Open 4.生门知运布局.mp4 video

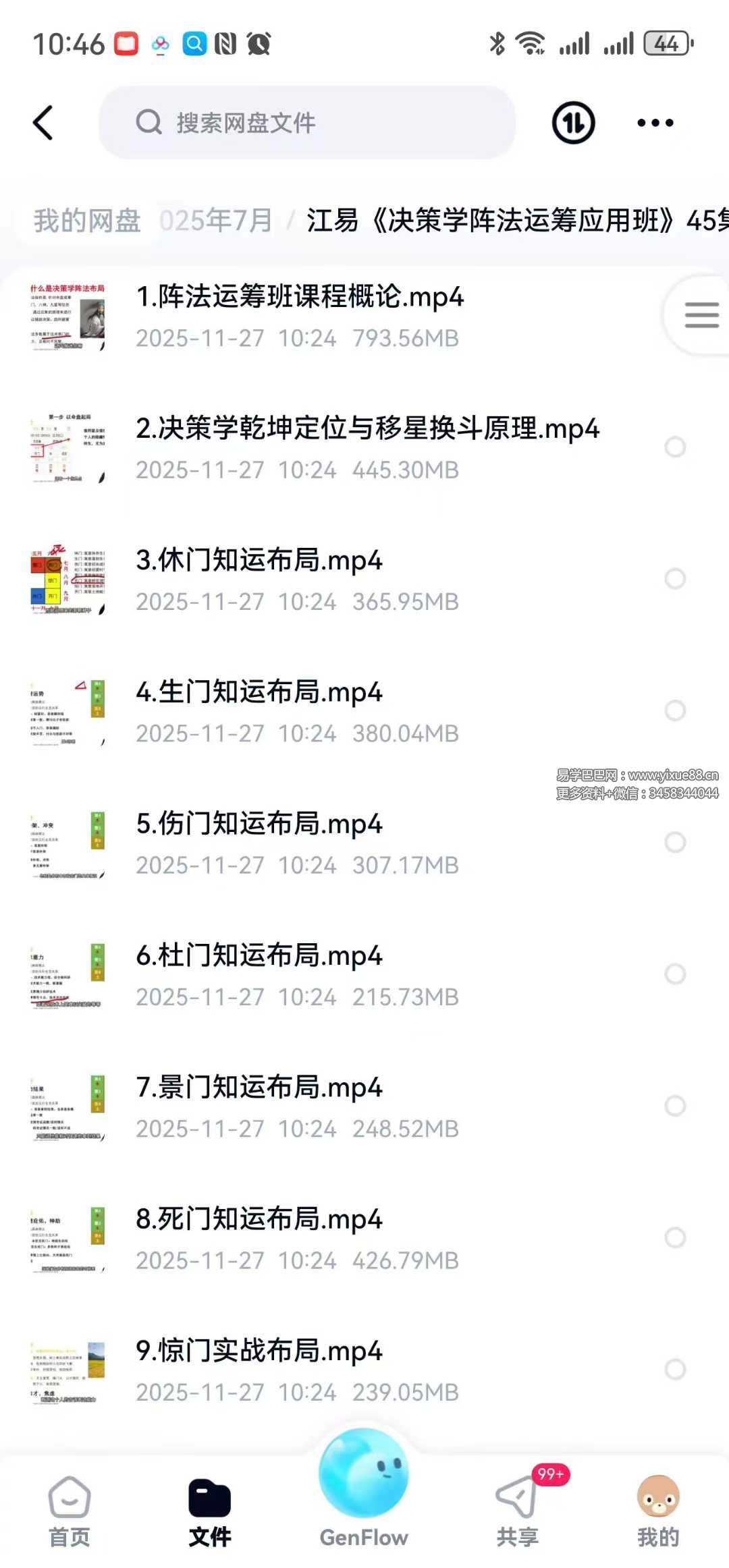tap(259, 693)
